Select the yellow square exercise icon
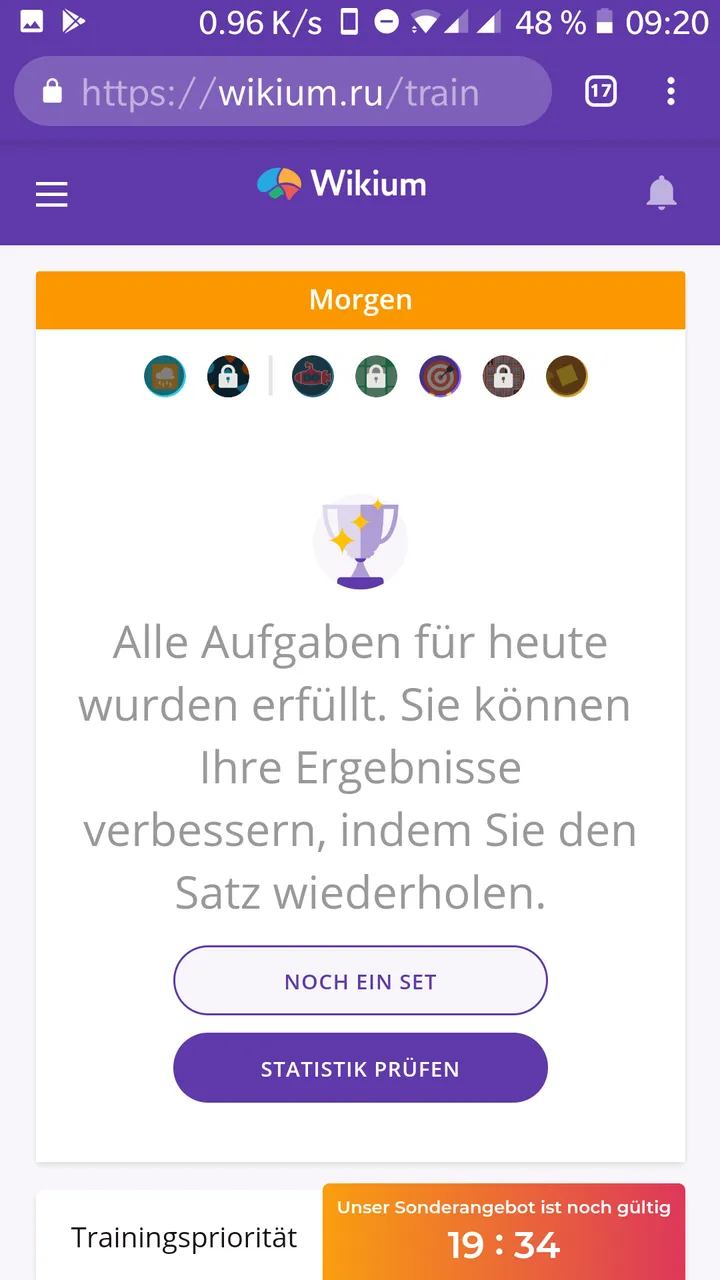 tap(567, 377)
